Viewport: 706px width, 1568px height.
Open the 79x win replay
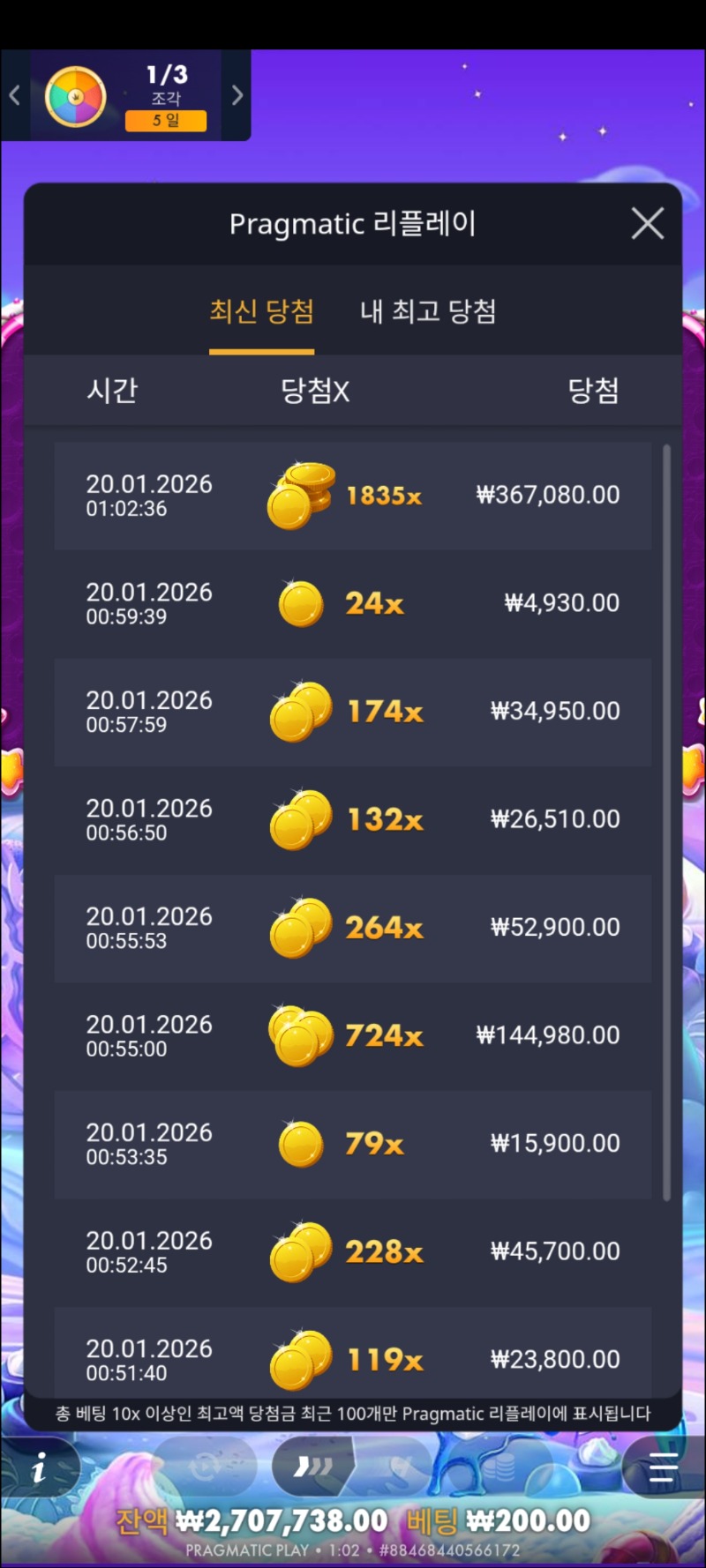pos(352,1144)
